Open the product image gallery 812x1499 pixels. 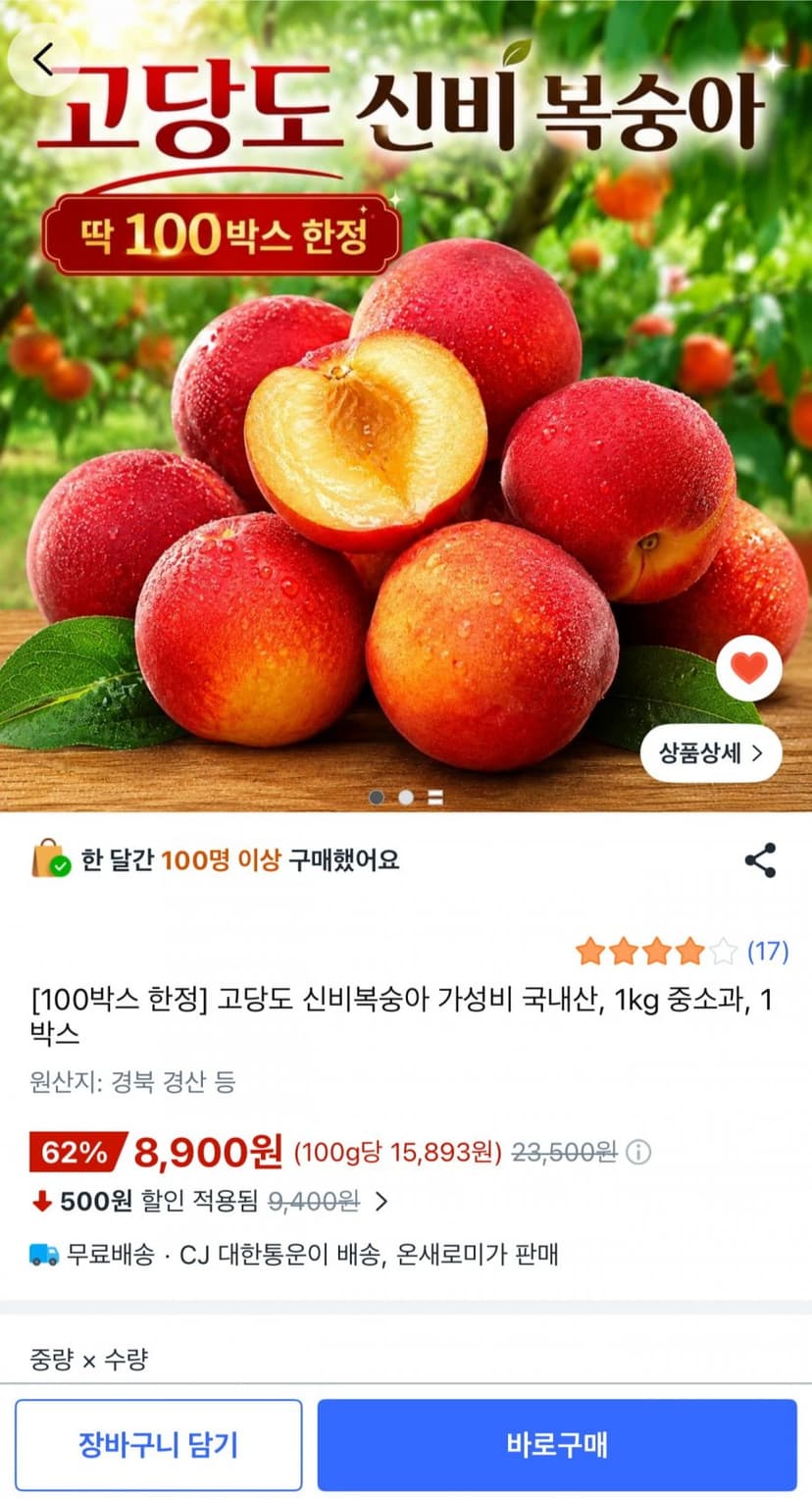pyautogui.click(x=406, y=406)
